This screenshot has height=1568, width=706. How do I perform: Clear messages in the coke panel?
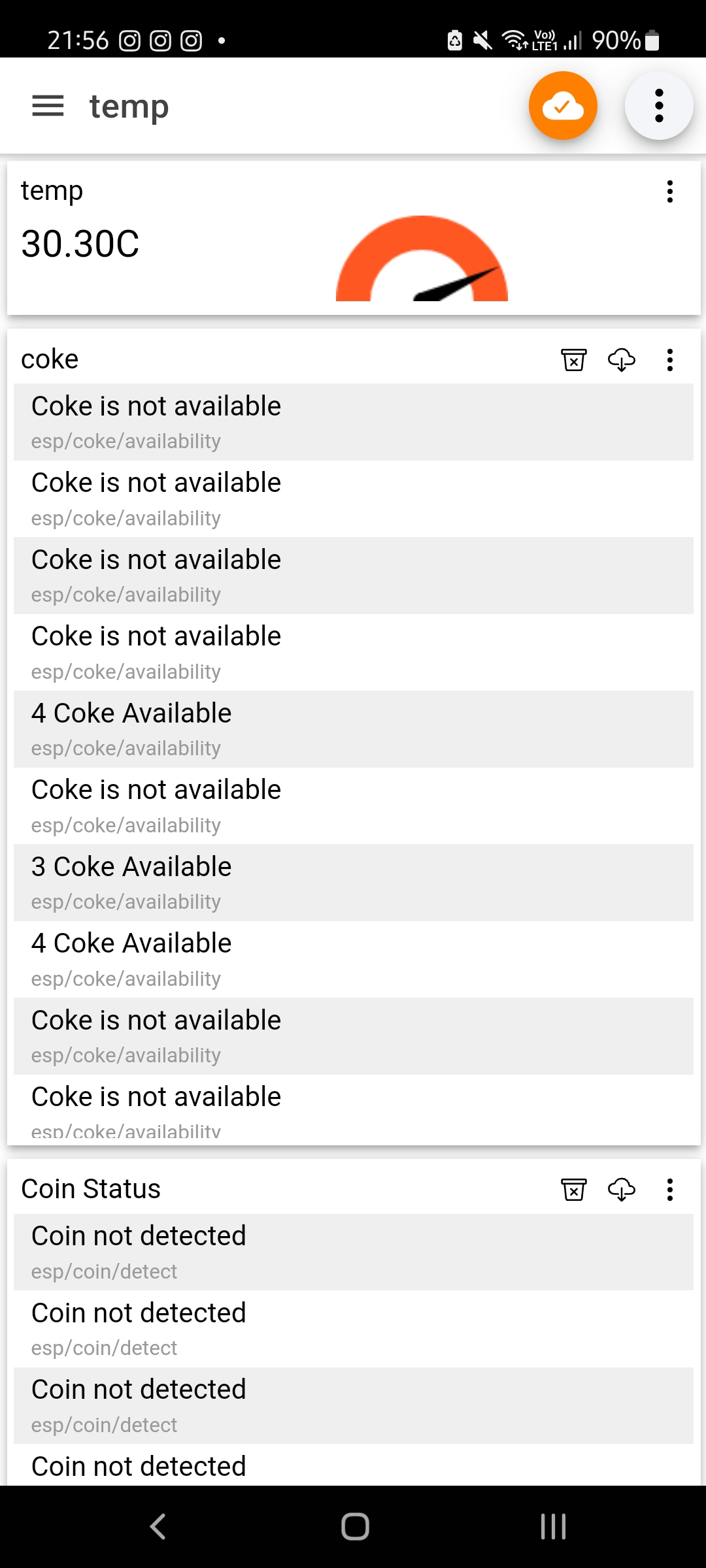(x=573, y=360)
